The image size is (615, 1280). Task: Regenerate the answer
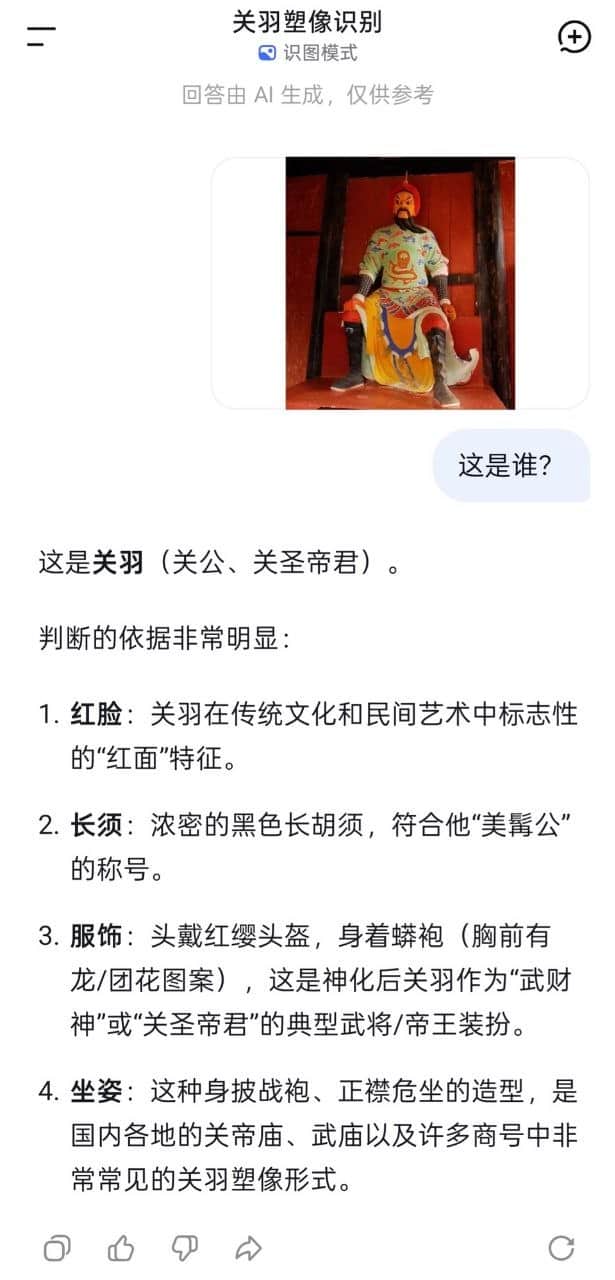click(x=562, y=1247)
